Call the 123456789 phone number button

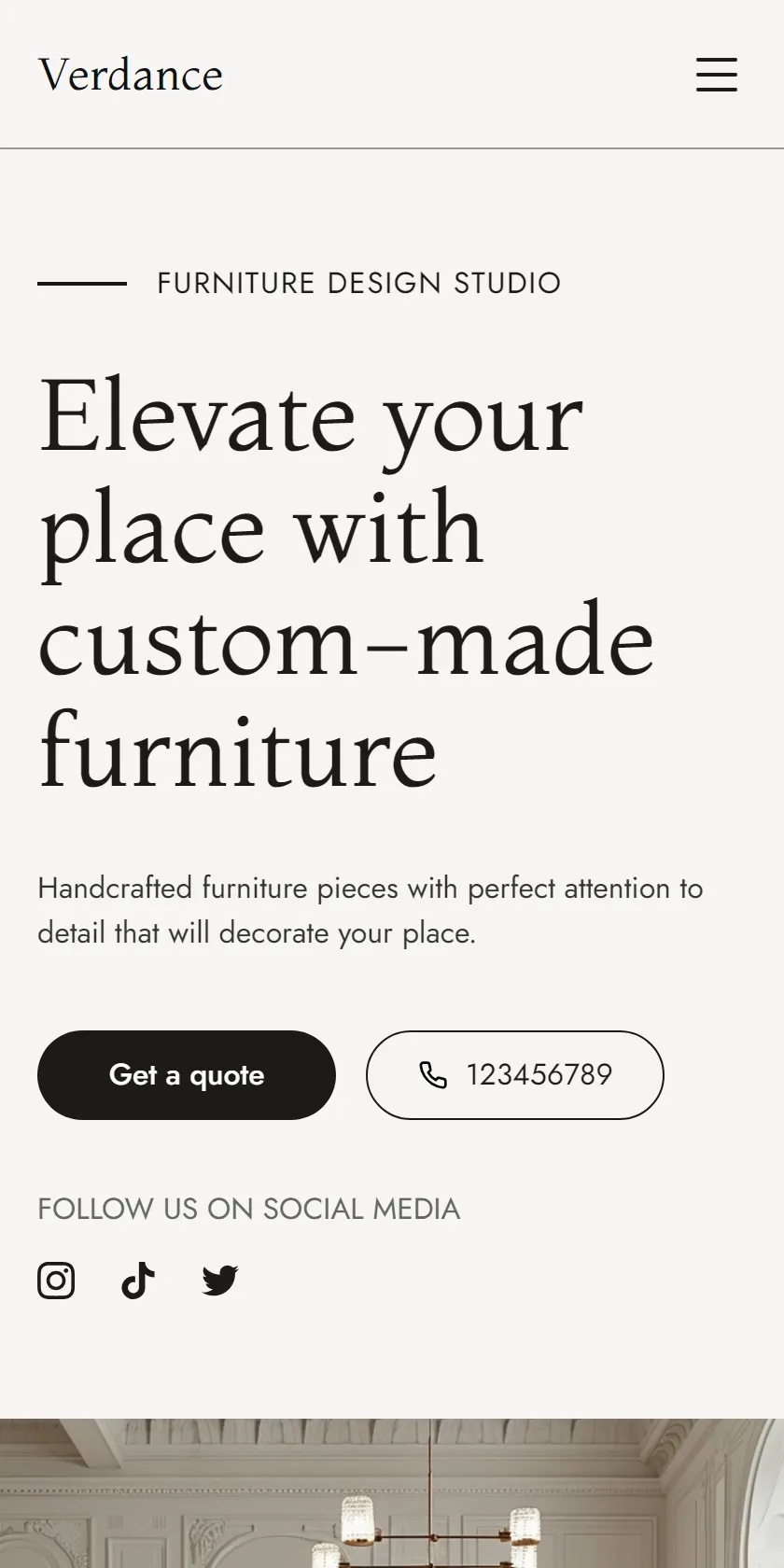(515, 1075)
